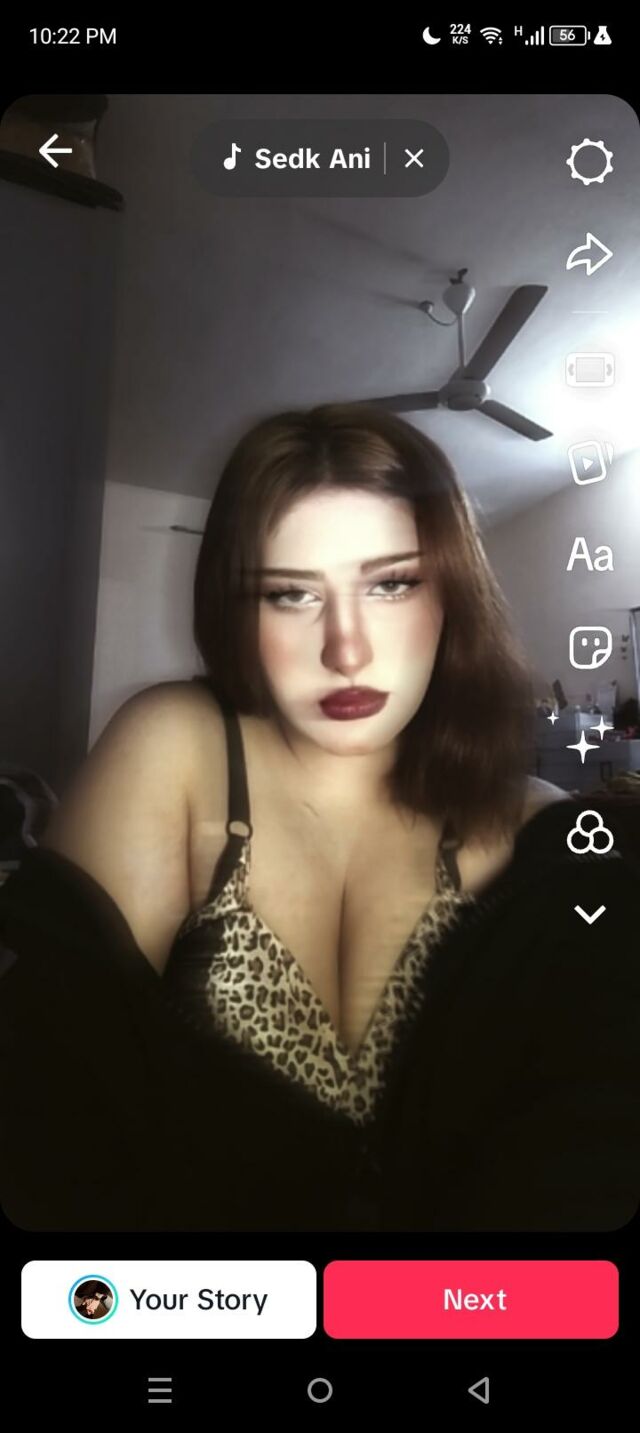Expand more tools with the chevron

pyautogui.click(x=589, y=914)
